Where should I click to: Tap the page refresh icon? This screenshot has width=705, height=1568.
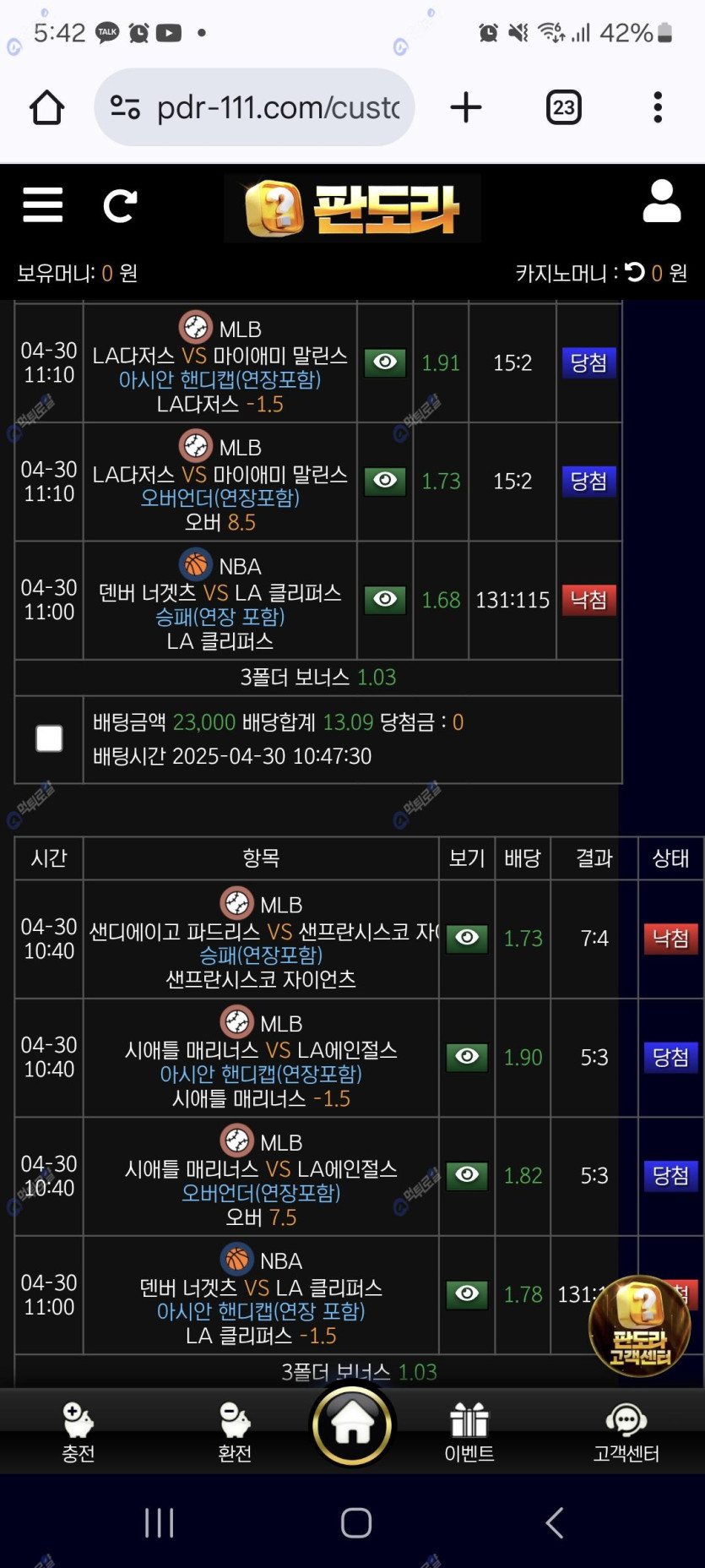click(120, 205)
